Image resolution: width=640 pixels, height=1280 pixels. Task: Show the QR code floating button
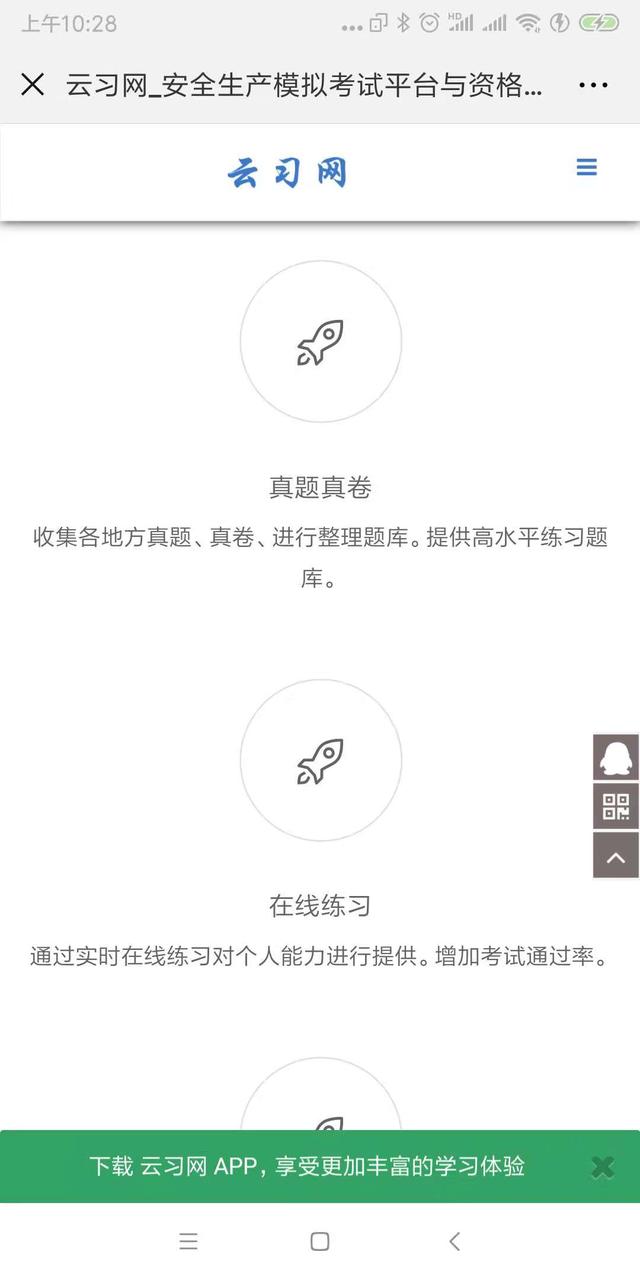[x=616, y=806]
